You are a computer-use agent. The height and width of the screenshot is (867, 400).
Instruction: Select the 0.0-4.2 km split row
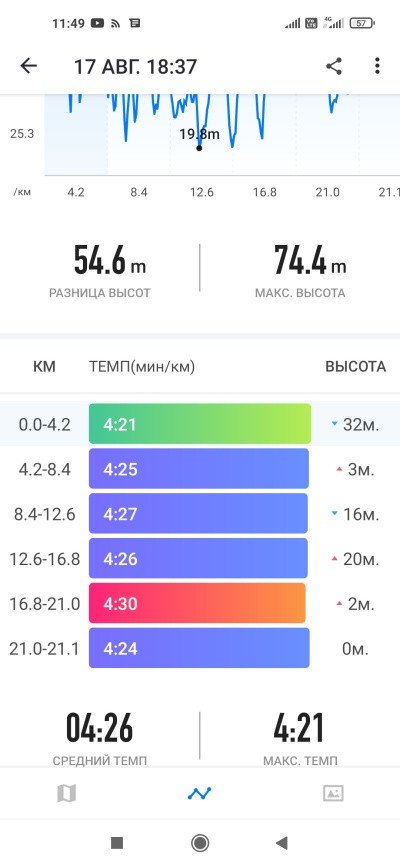200,424
